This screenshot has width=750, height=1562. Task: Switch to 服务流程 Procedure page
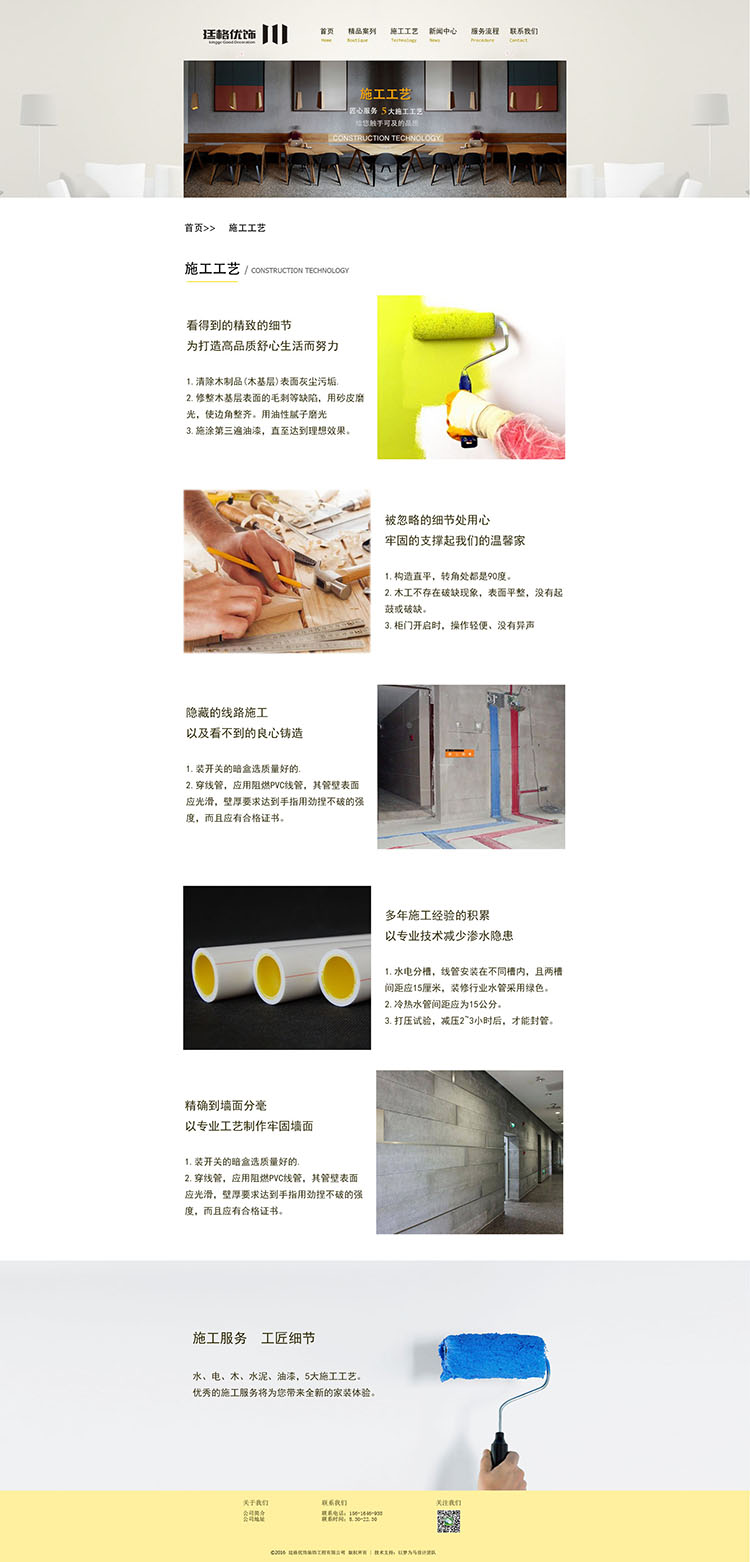pyautogui.click(x=484, y=34)
